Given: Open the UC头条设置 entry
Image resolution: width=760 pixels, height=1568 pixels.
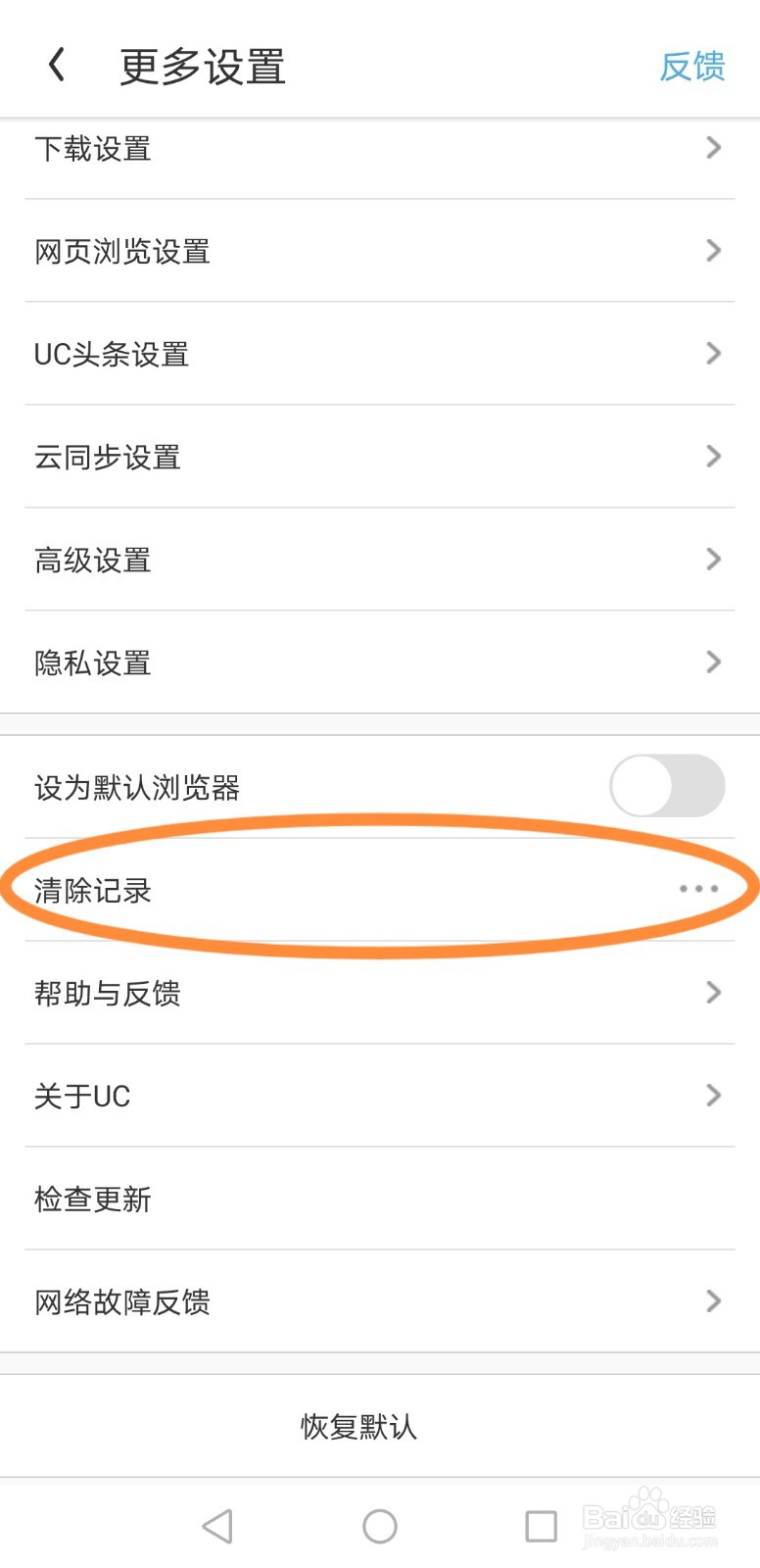Looking at the screenshot, I should 380,354.
